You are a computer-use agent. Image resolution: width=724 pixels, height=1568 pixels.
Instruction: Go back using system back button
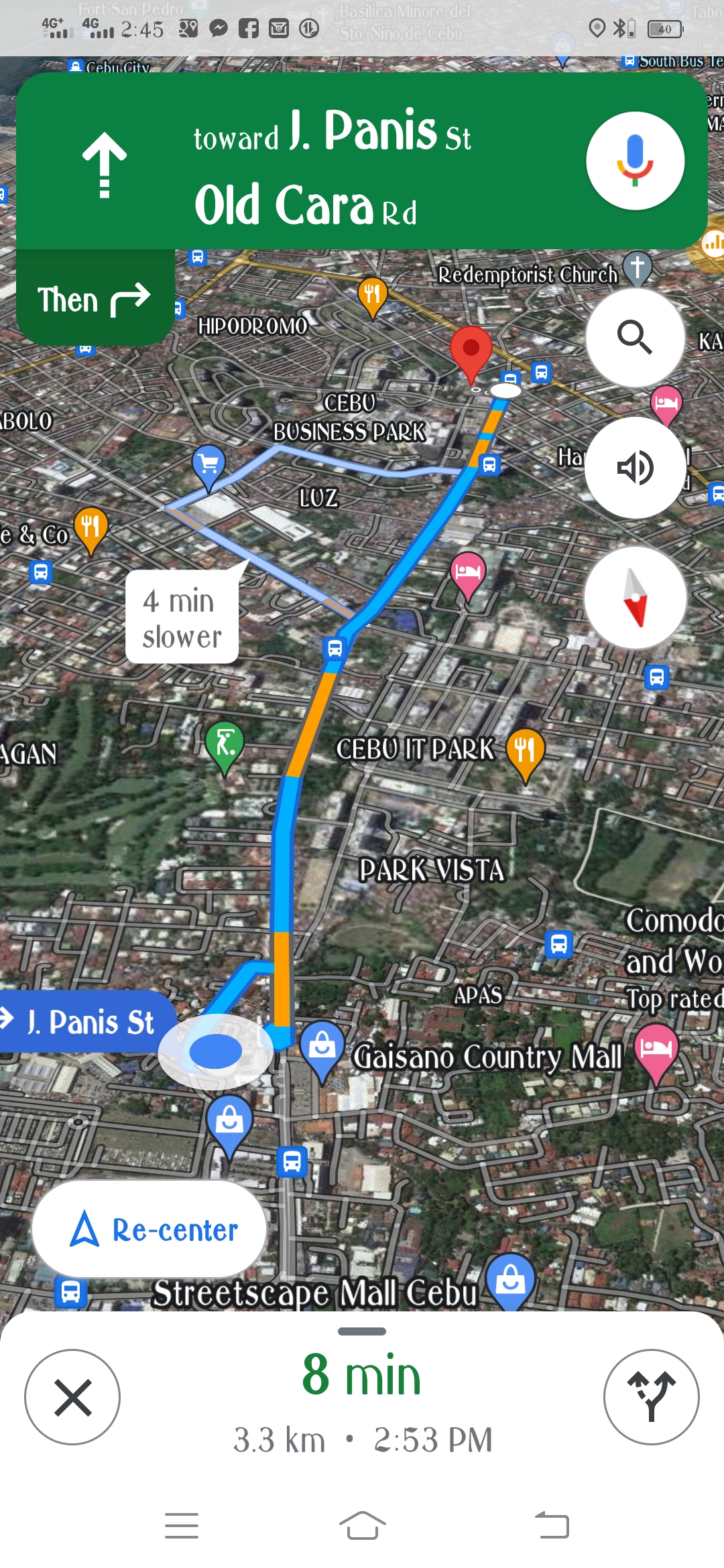[x=552, y=1526]
